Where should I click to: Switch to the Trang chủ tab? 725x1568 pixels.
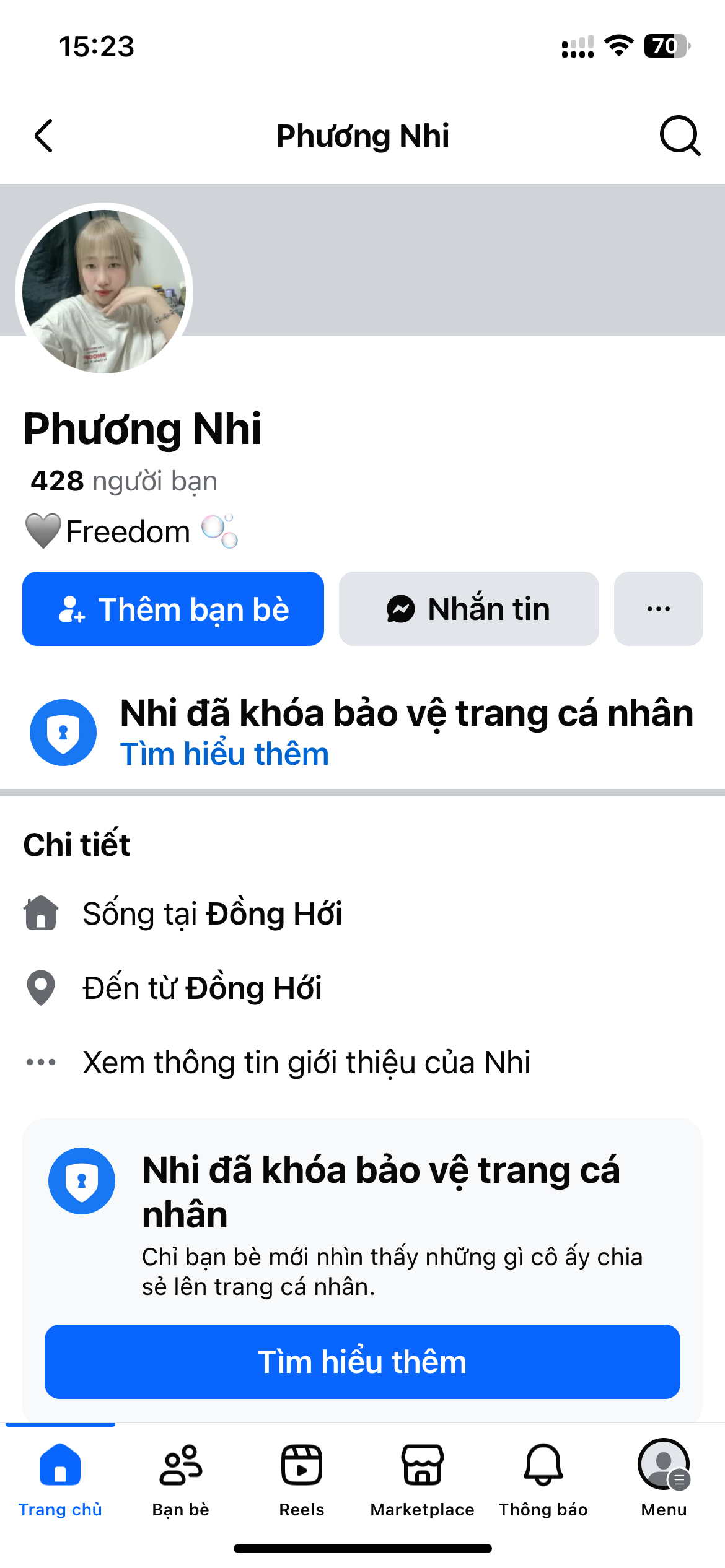pyautogui.click(x=60, y=1477)
